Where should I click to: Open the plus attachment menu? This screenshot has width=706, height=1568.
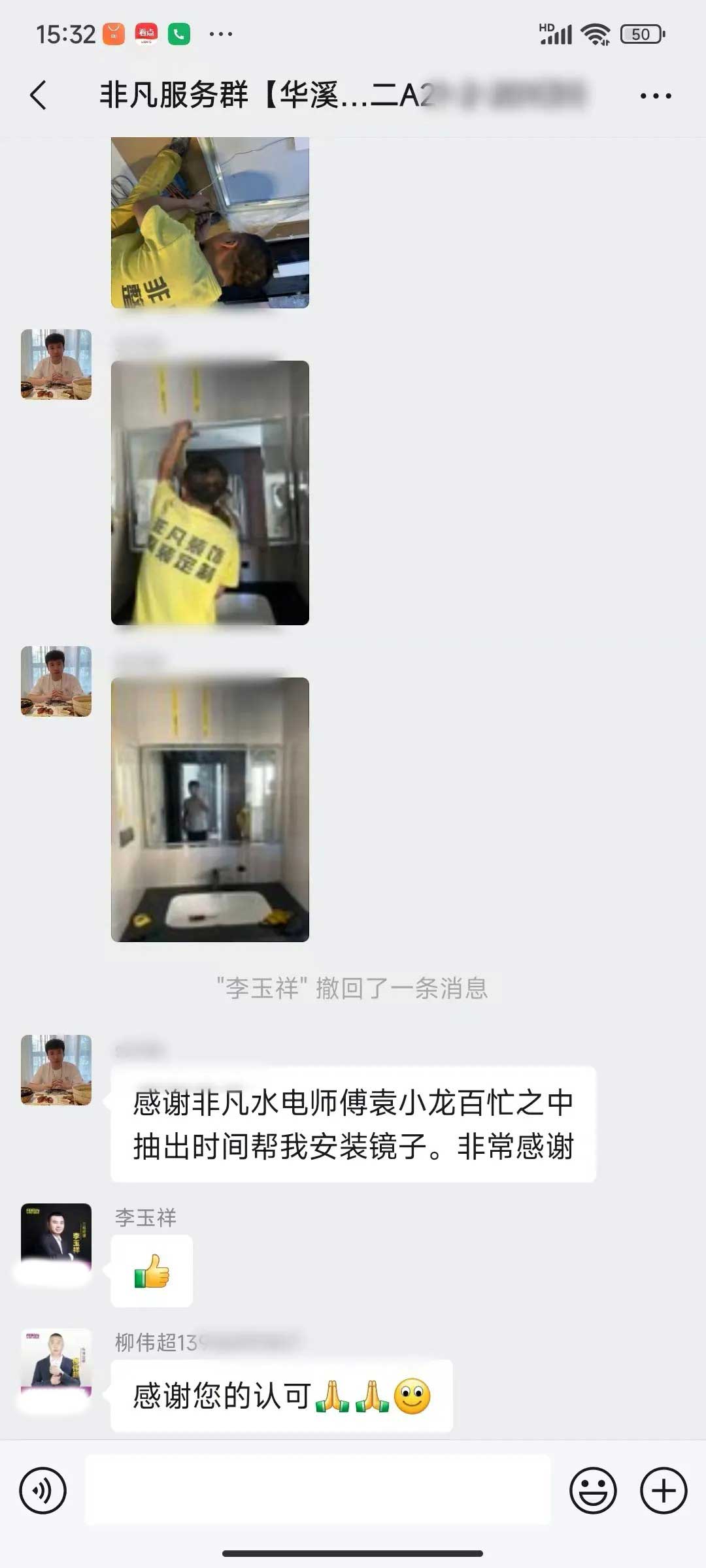click(664, 1491)
